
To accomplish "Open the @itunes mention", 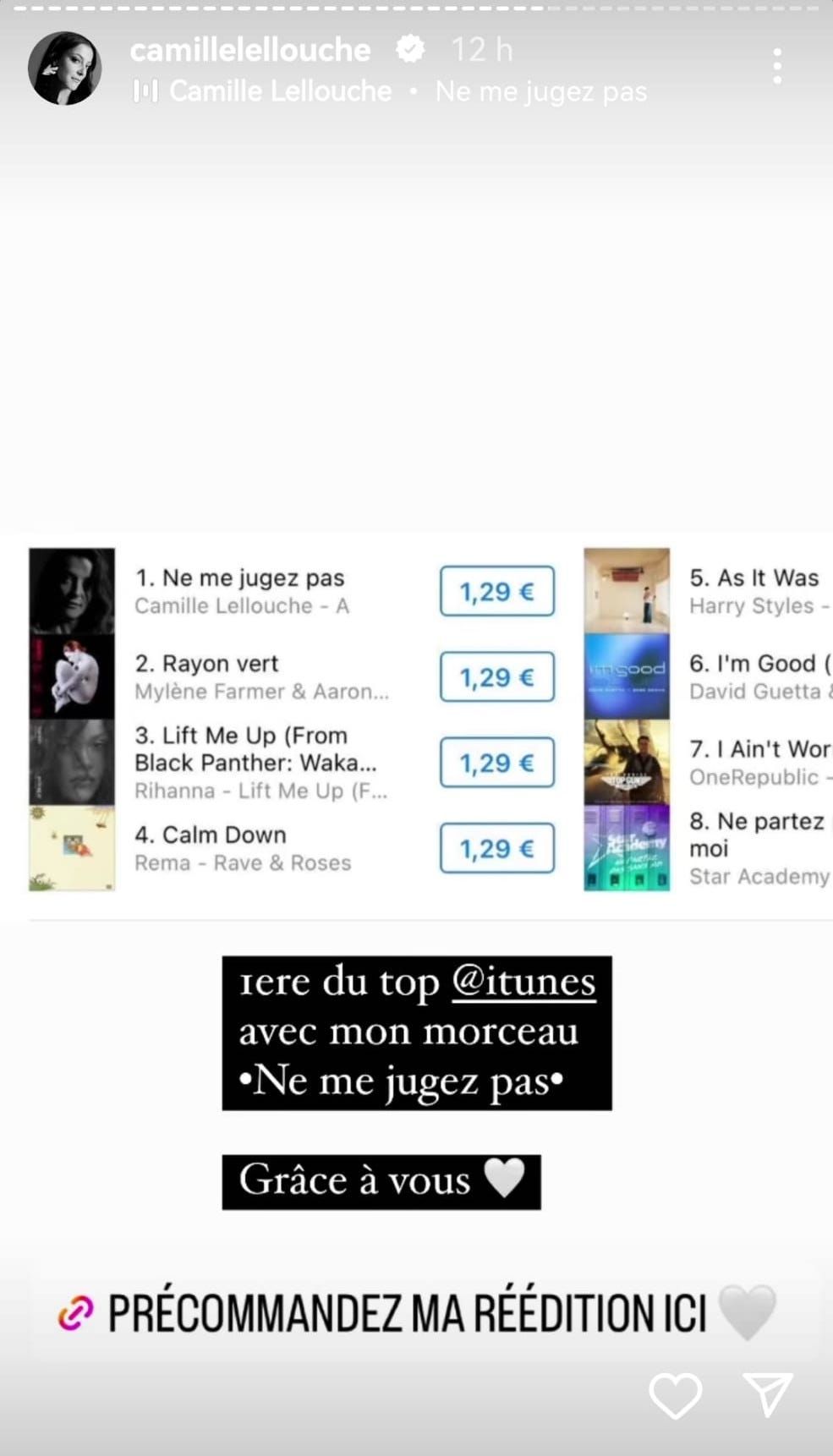I will point(523,983).
